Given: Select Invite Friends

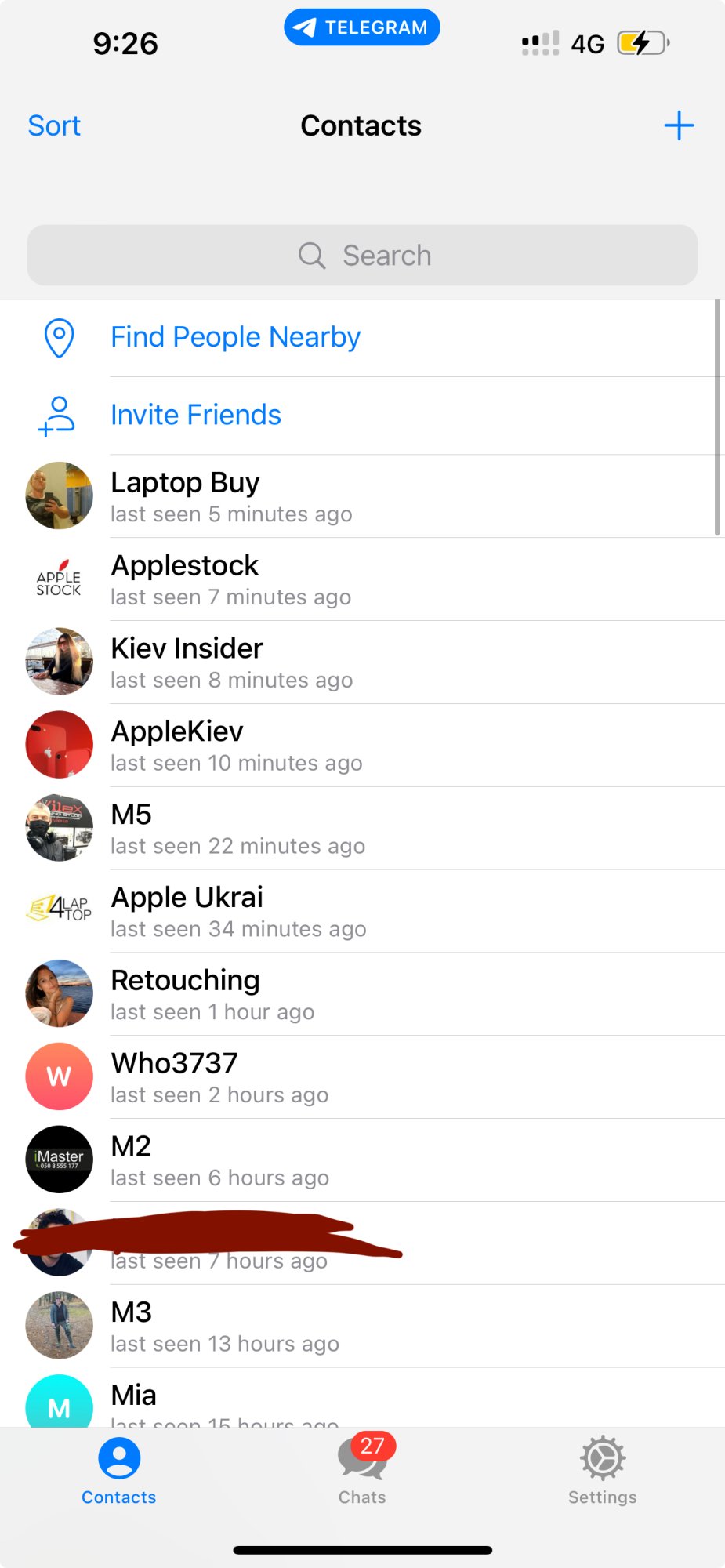Looking at the screenshot, I should coord(196,415).
